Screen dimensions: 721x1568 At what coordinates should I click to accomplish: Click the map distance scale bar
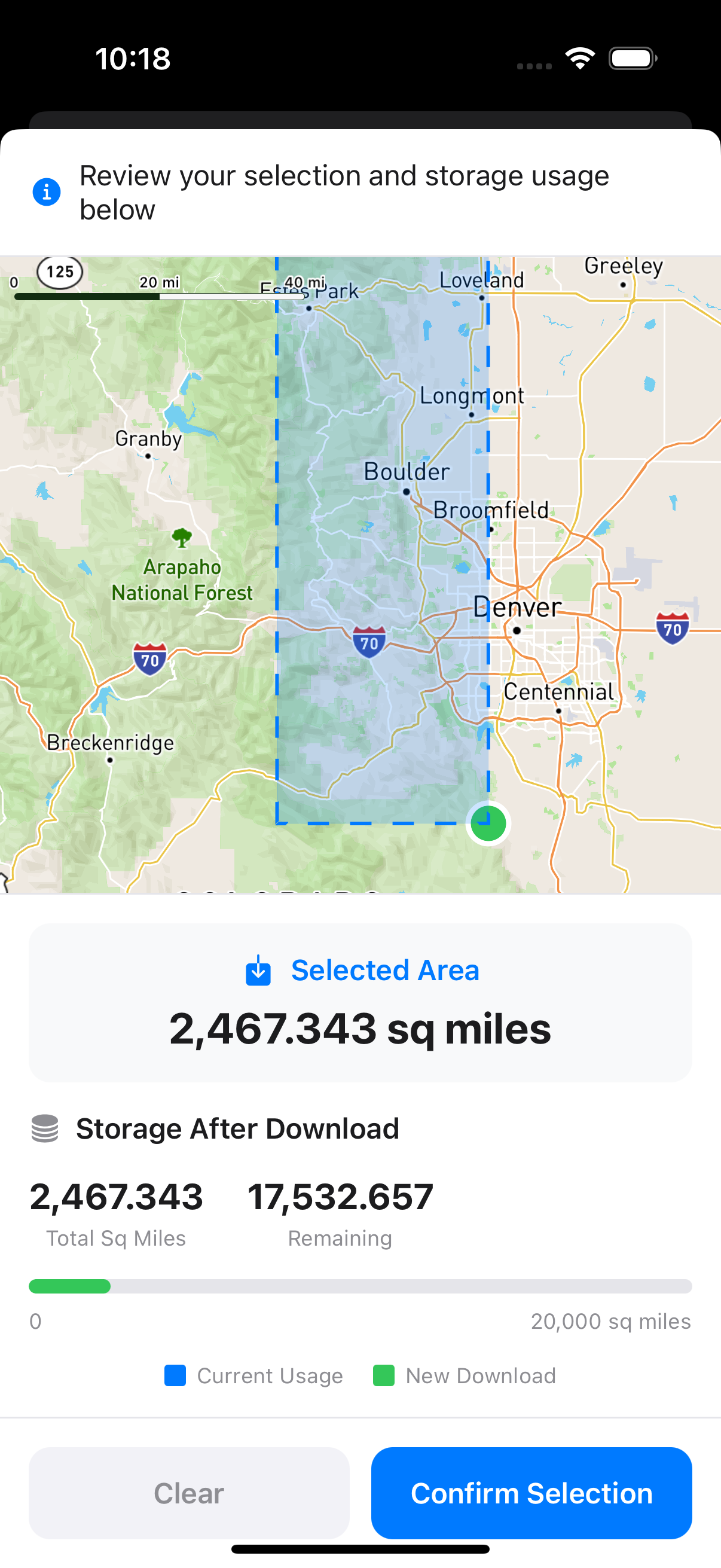[x=160, y=295]
